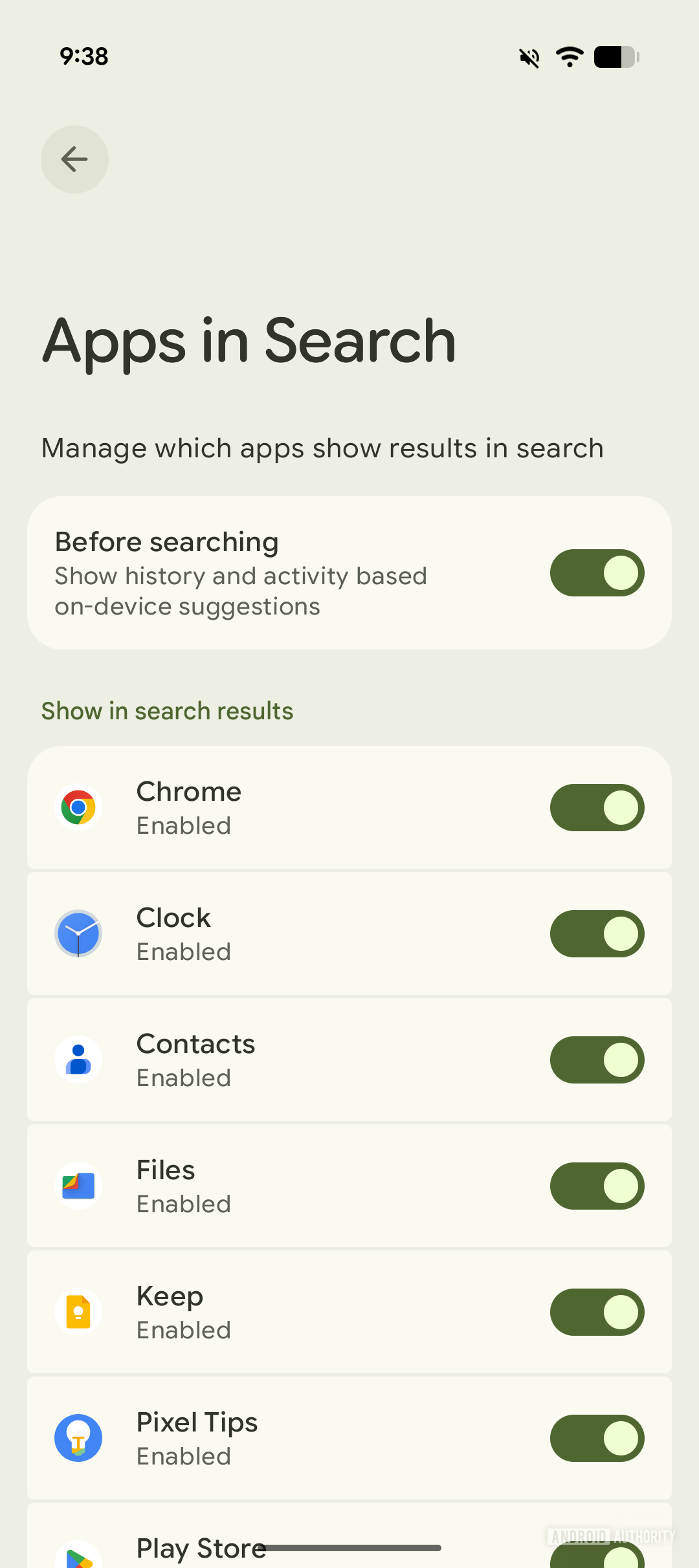
Task: Toggle the Clock search results switch
Action: pos(597,934)
